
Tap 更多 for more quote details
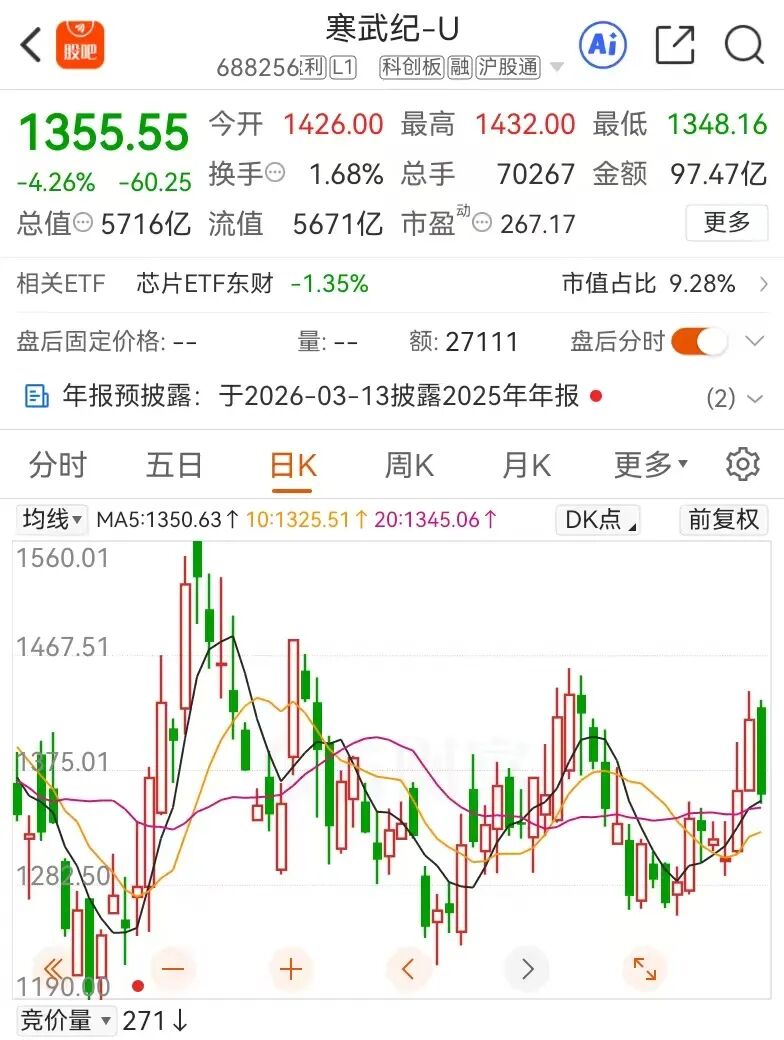726,222
